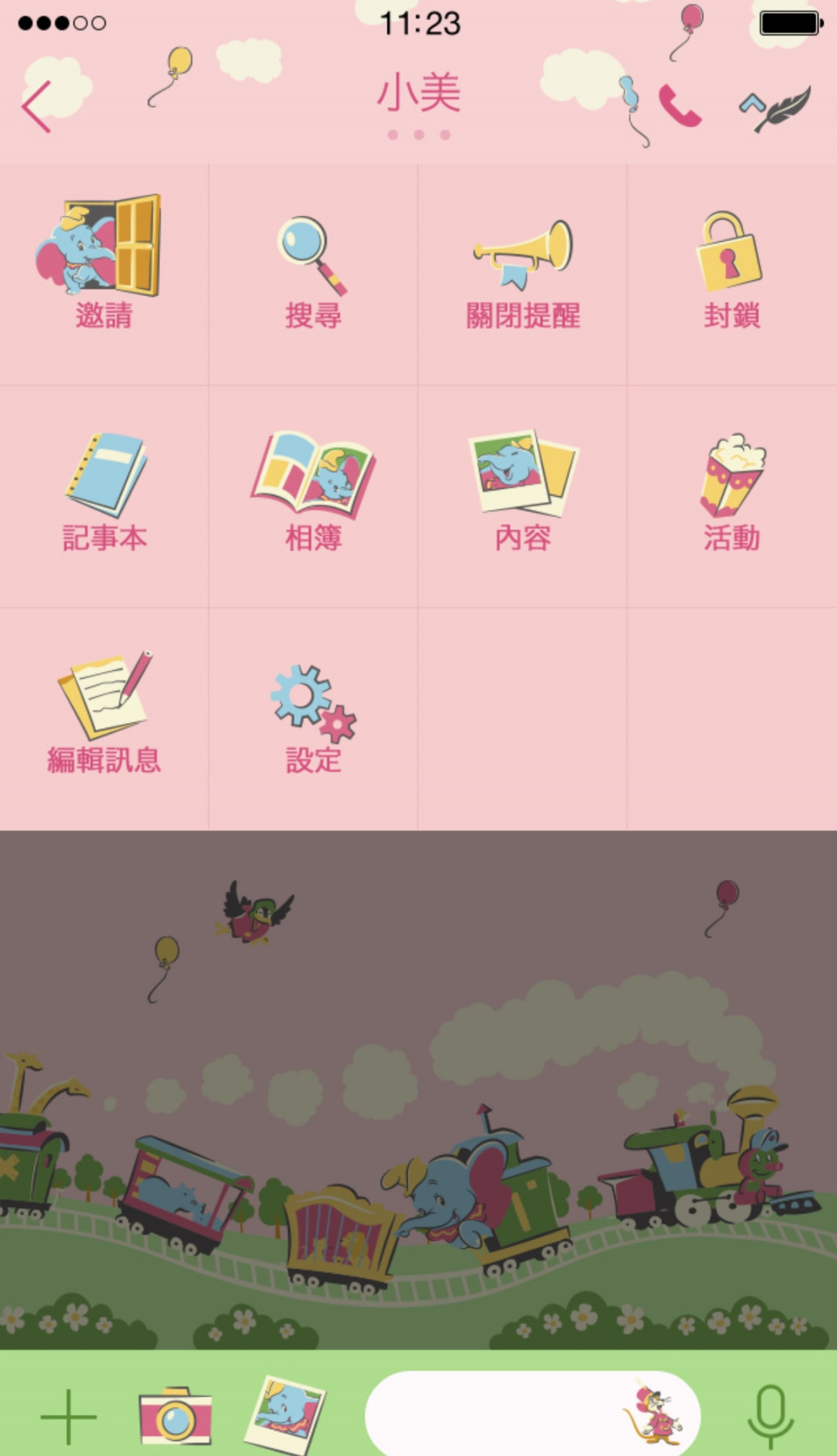Launch the camera from the chat bar
The image size is (837, 1456).
click(175, 1417)
